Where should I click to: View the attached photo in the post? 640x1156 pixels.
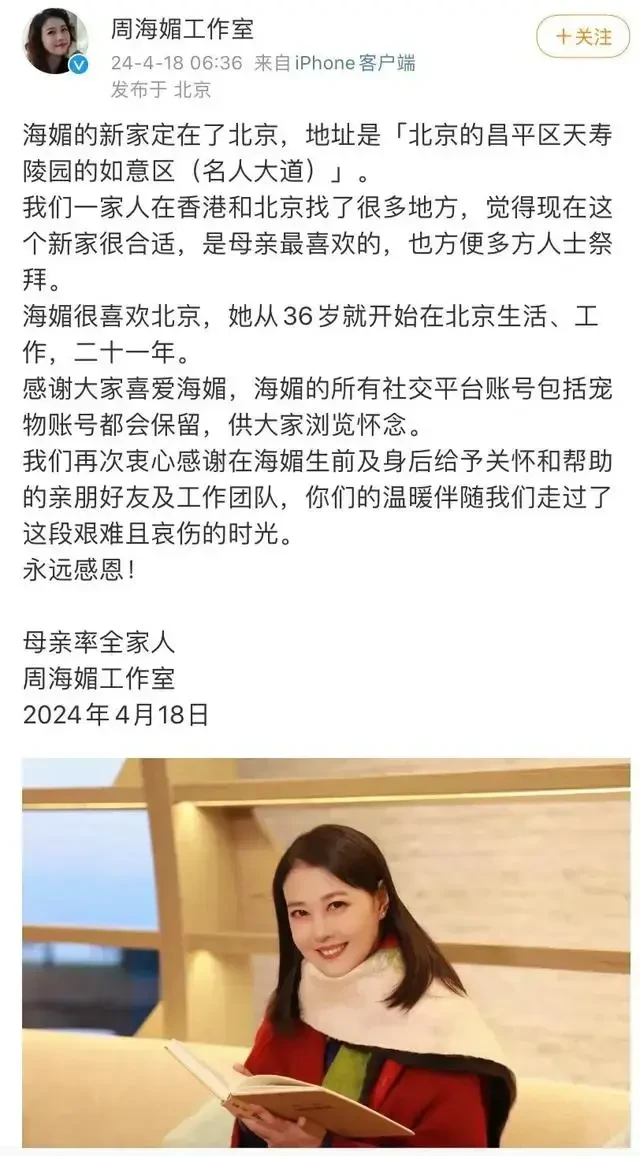click(326, 950)
